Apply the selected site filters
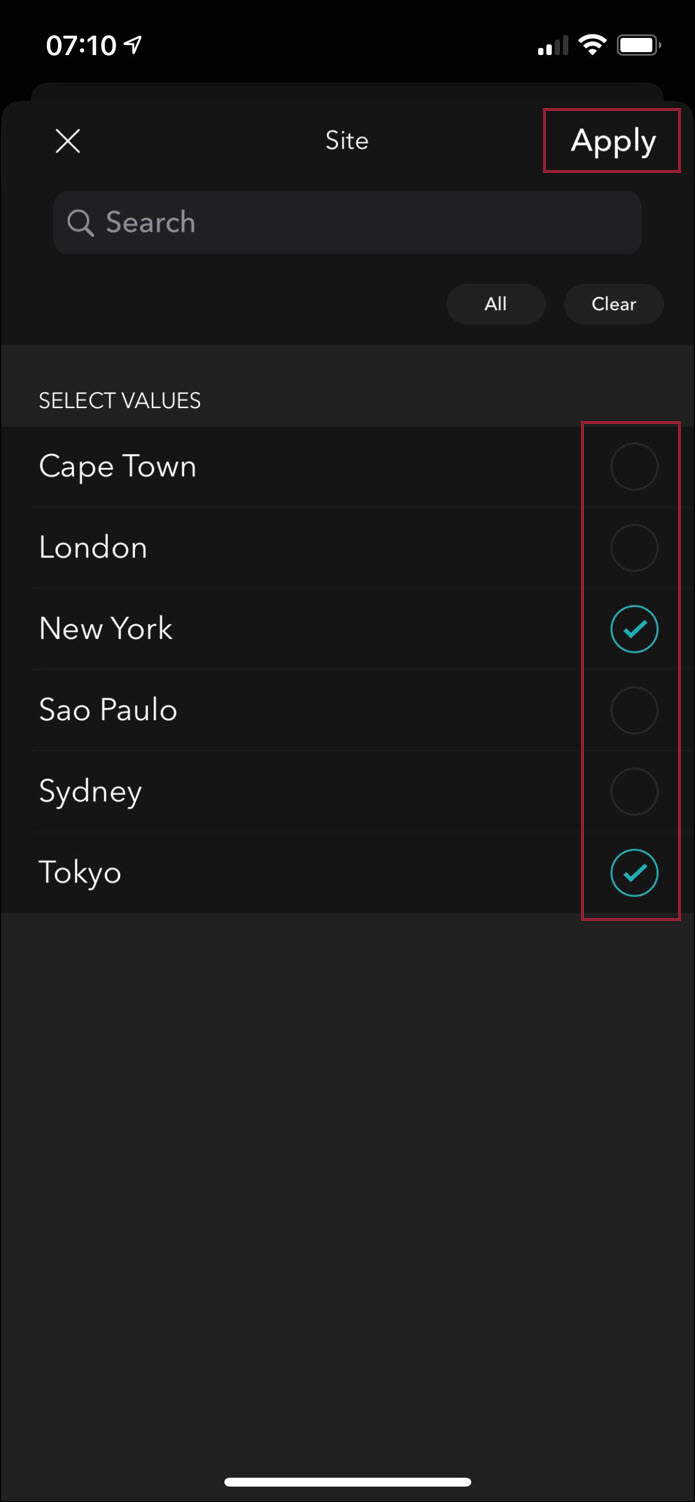 click(612, 141)
